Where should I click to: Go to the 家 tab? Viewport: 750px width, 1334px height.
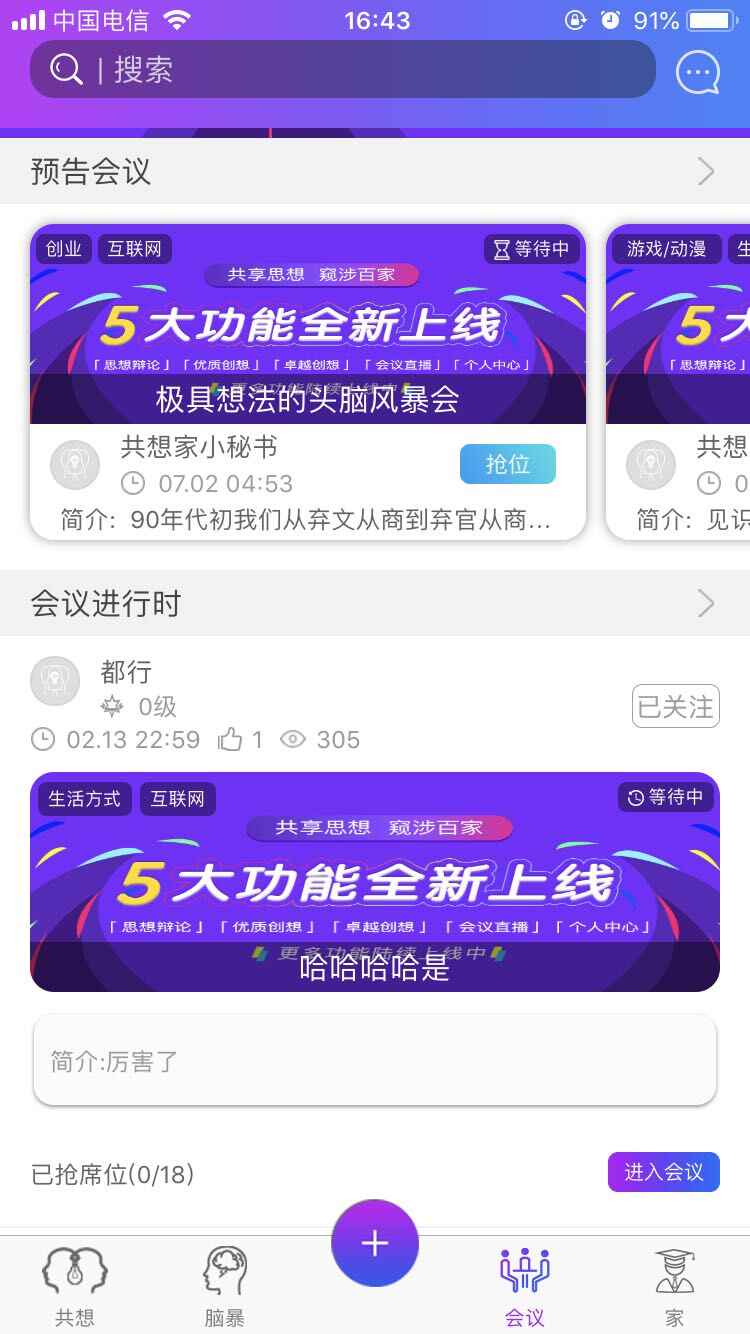(x=675, y=1286)
